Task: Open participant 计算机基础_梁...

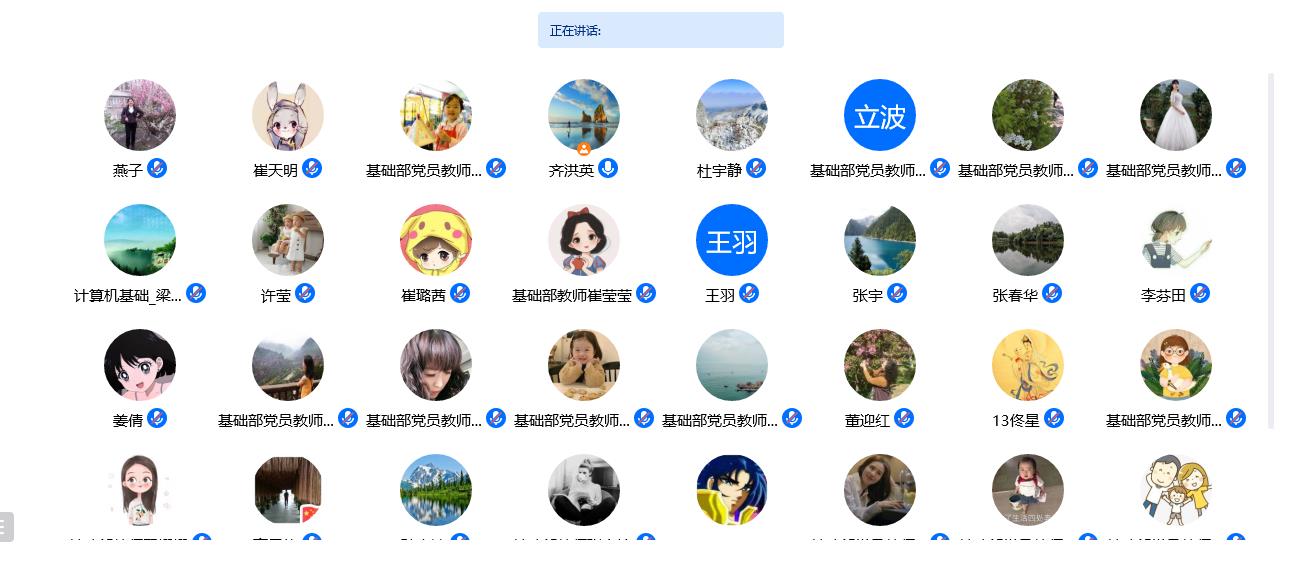Action: pyautogui.click(x=140, y=240)
